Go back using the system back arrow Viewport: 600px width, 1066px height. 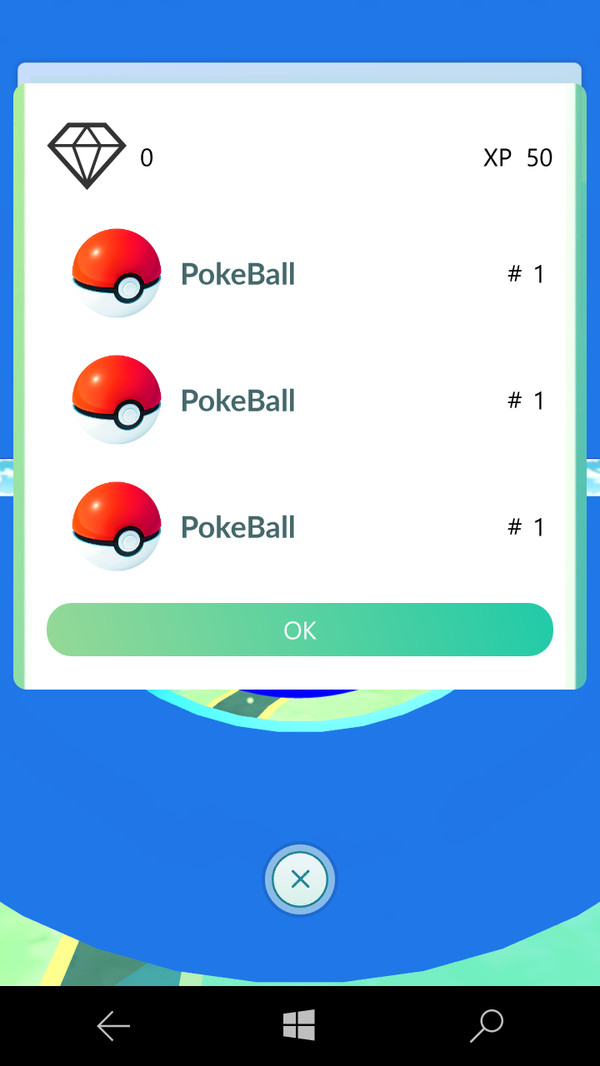coord(113,1025)
